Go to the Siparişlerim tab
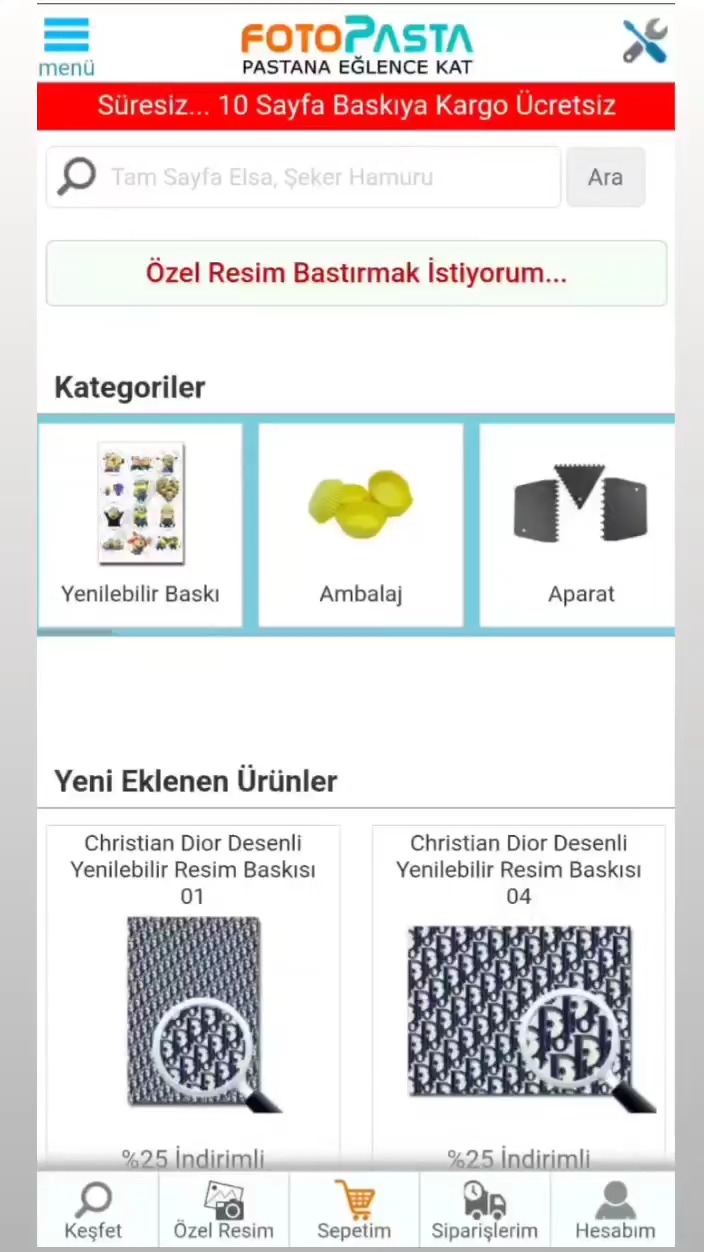The width and height of the screenshot is (704, 1252). (x=485, y=1211)
